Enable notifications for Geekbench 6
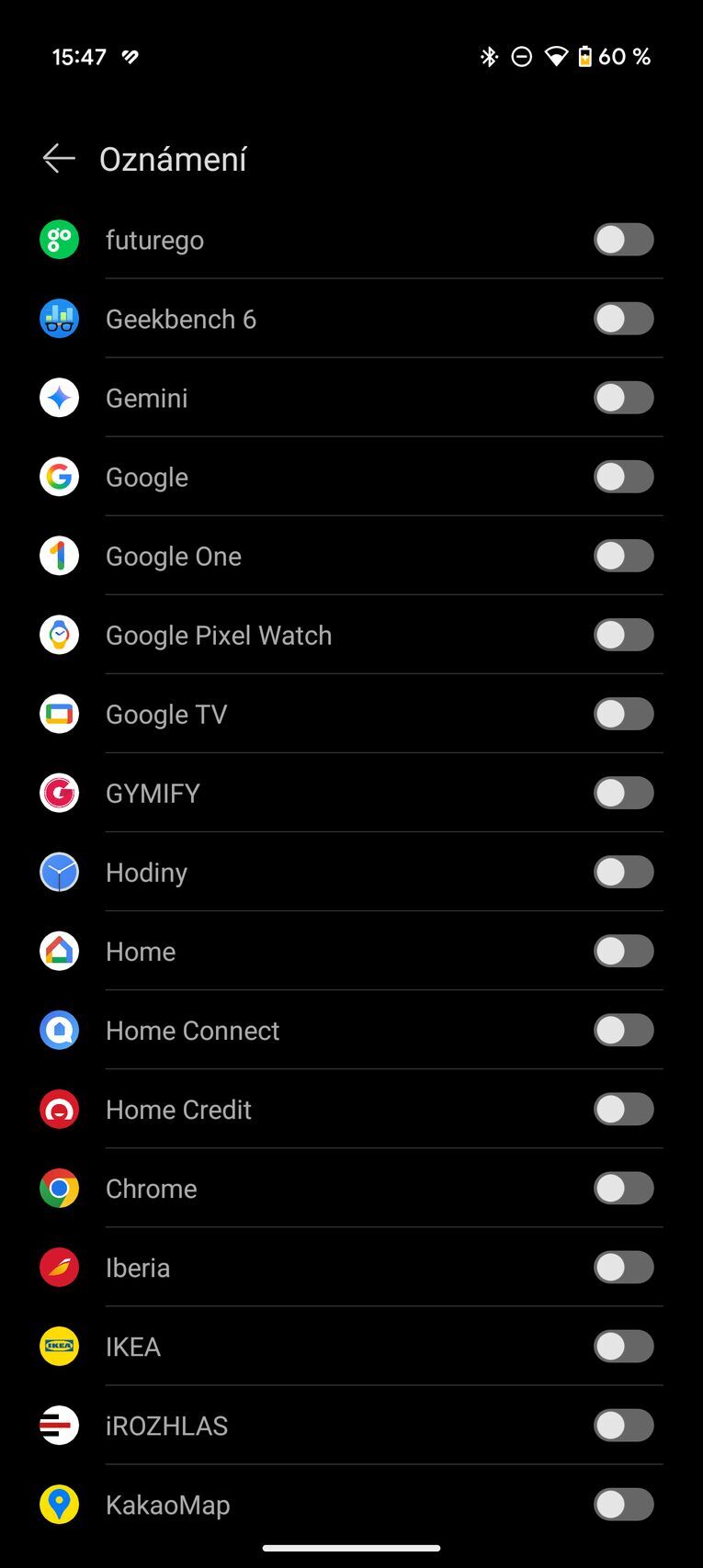This screenshot has width=703, height=1568. pyautogui.click(x=623, y=319)
